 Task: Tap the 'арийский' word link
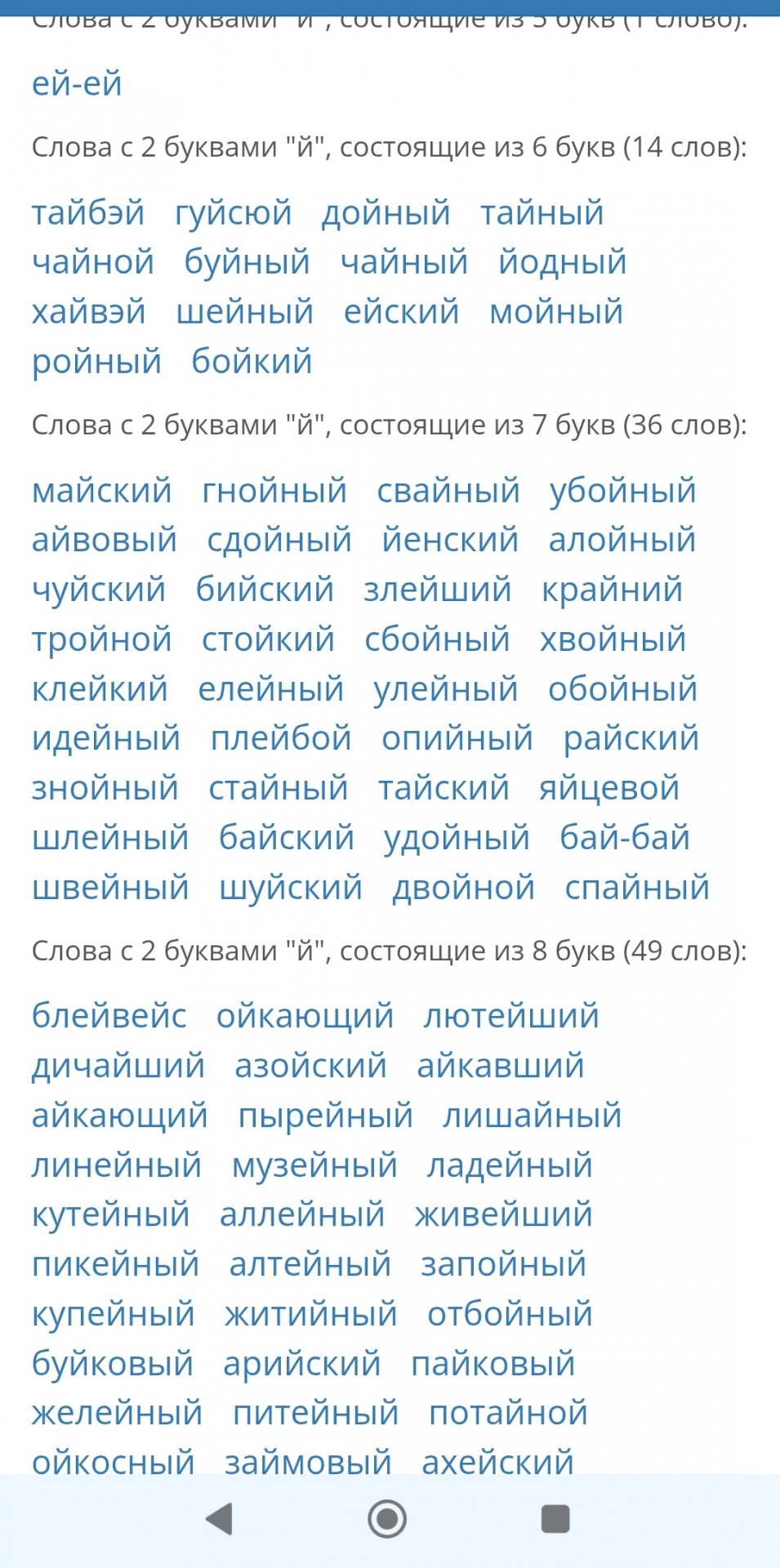coord(302,1364)
